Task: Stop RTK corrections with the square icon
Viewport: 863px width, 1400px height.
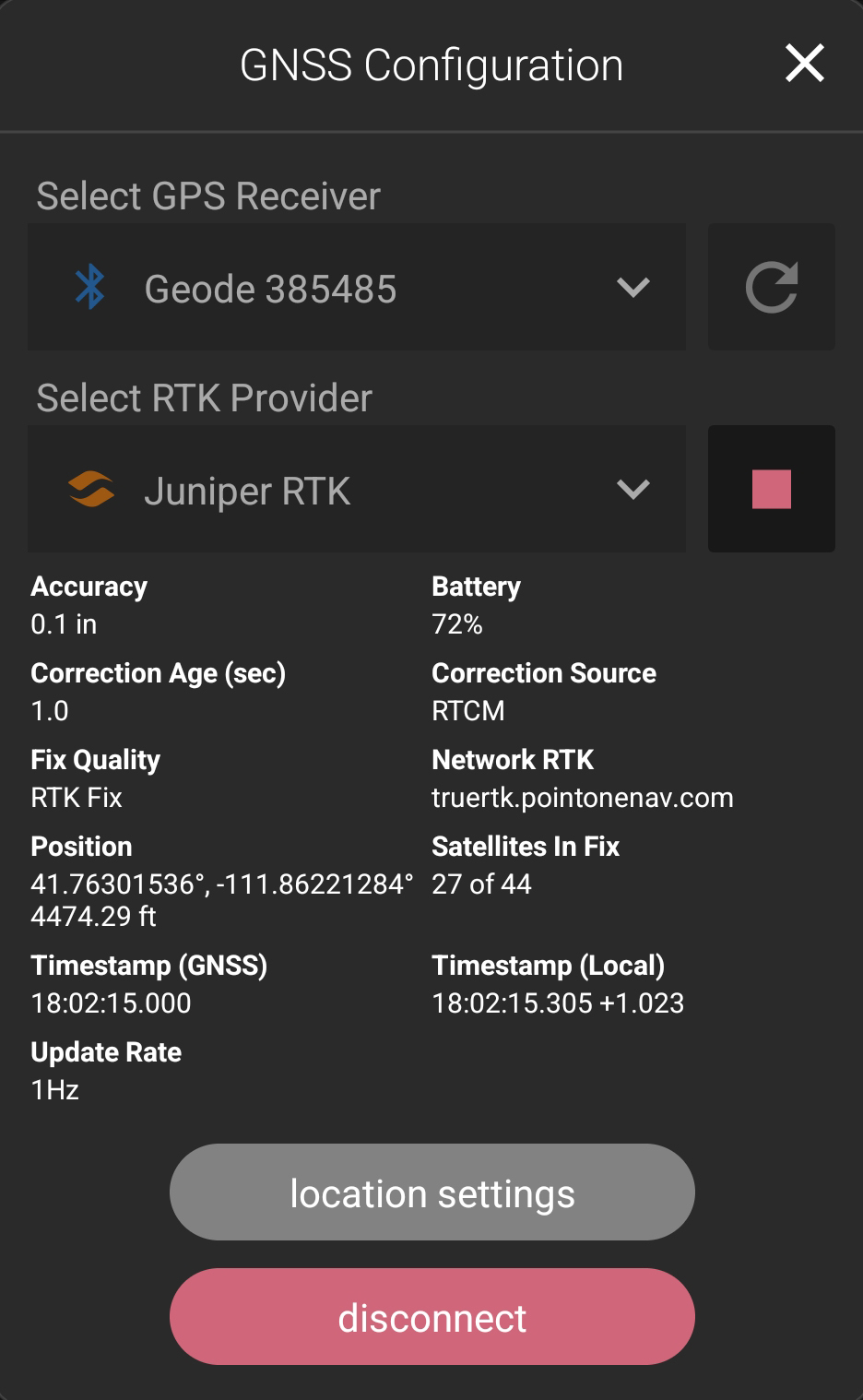Action: click(772, 489)
